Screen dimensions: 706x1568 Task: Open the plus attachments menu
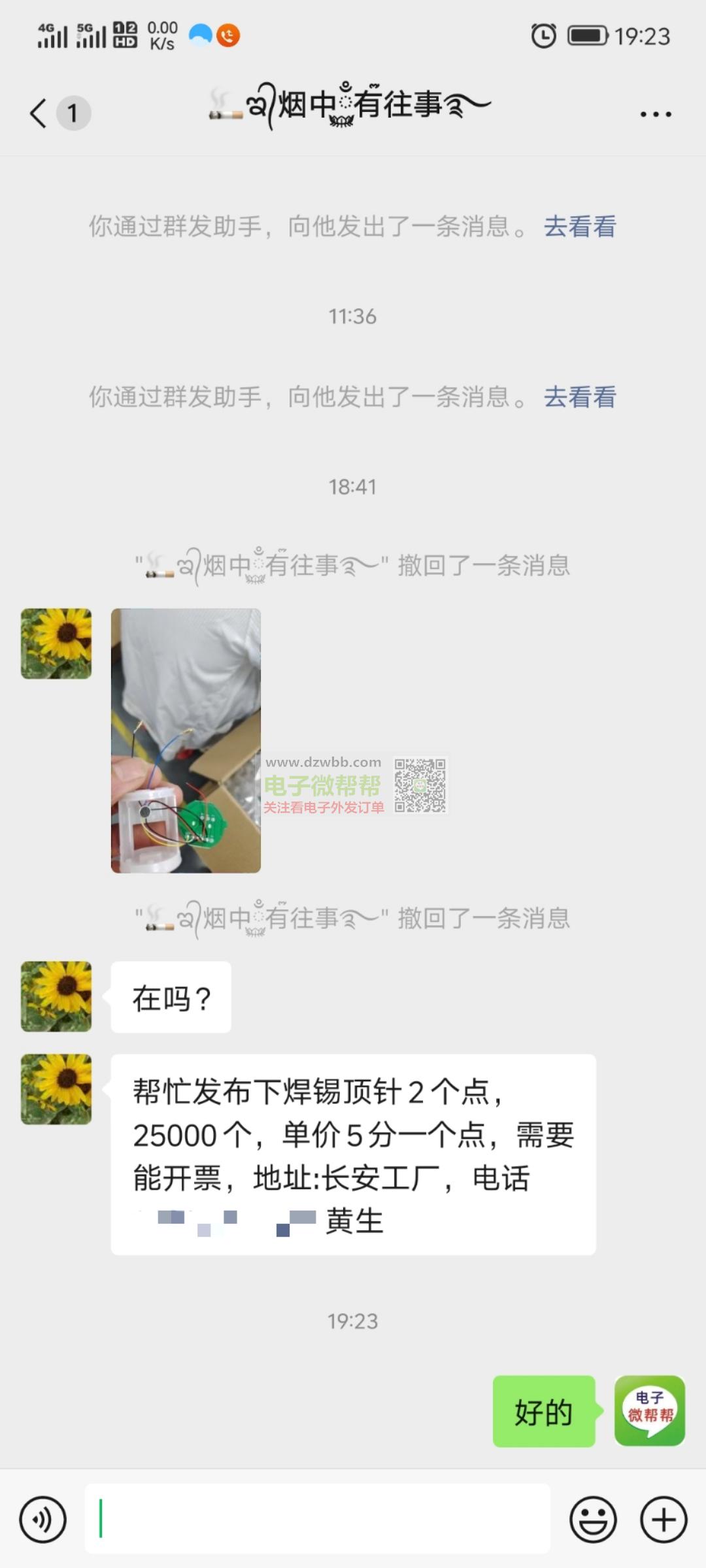tap(663, 1519)
